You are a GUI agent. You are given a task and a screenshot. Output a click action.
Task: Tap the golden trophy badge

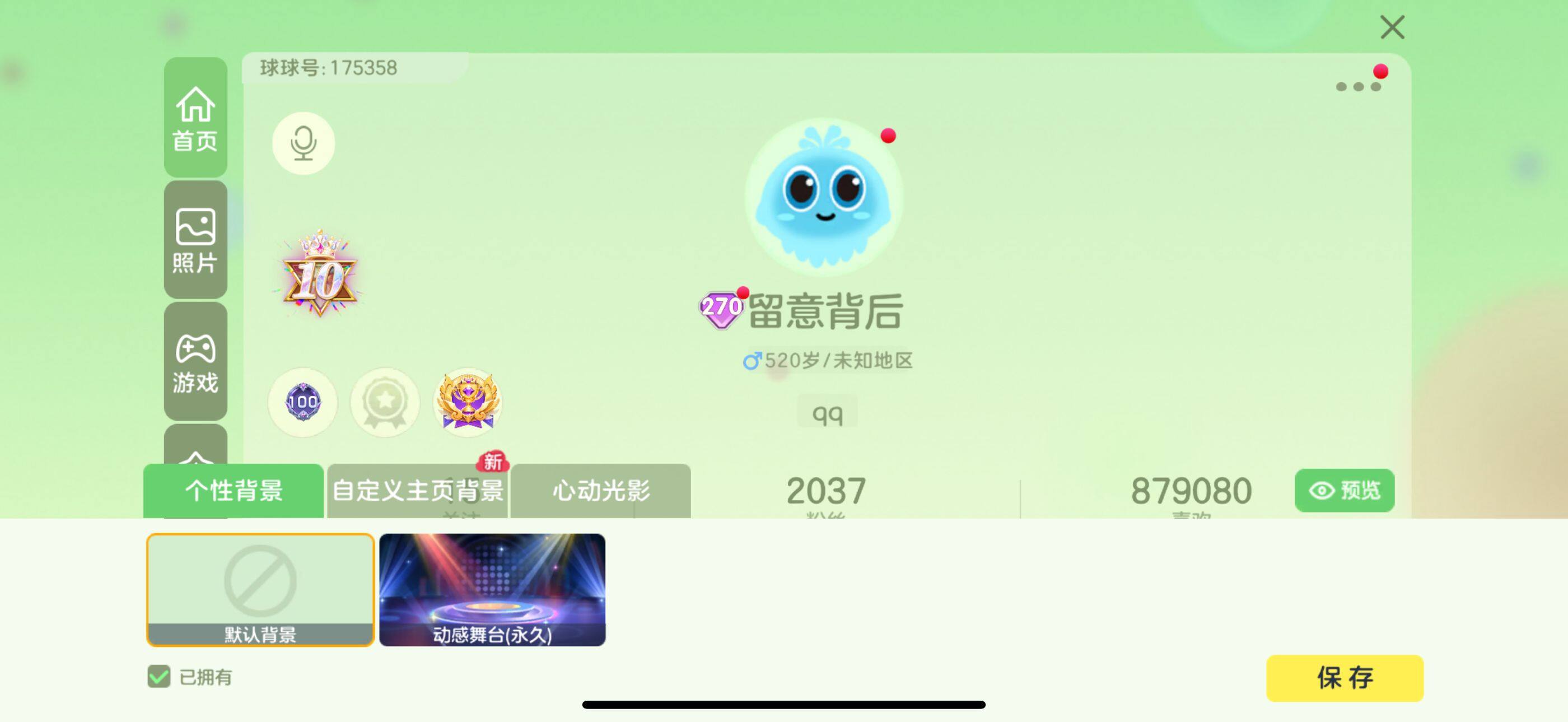click(467, 400)
